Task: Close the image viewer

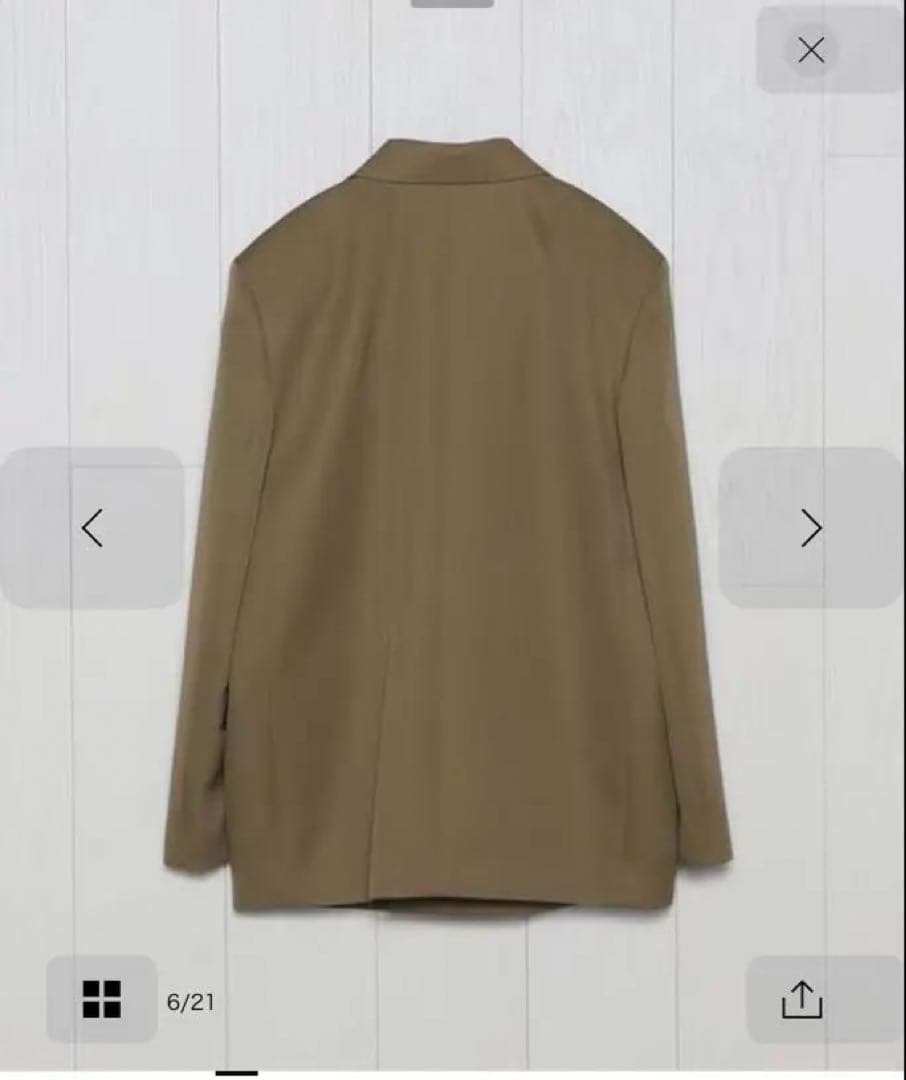Action: (811, 50)
